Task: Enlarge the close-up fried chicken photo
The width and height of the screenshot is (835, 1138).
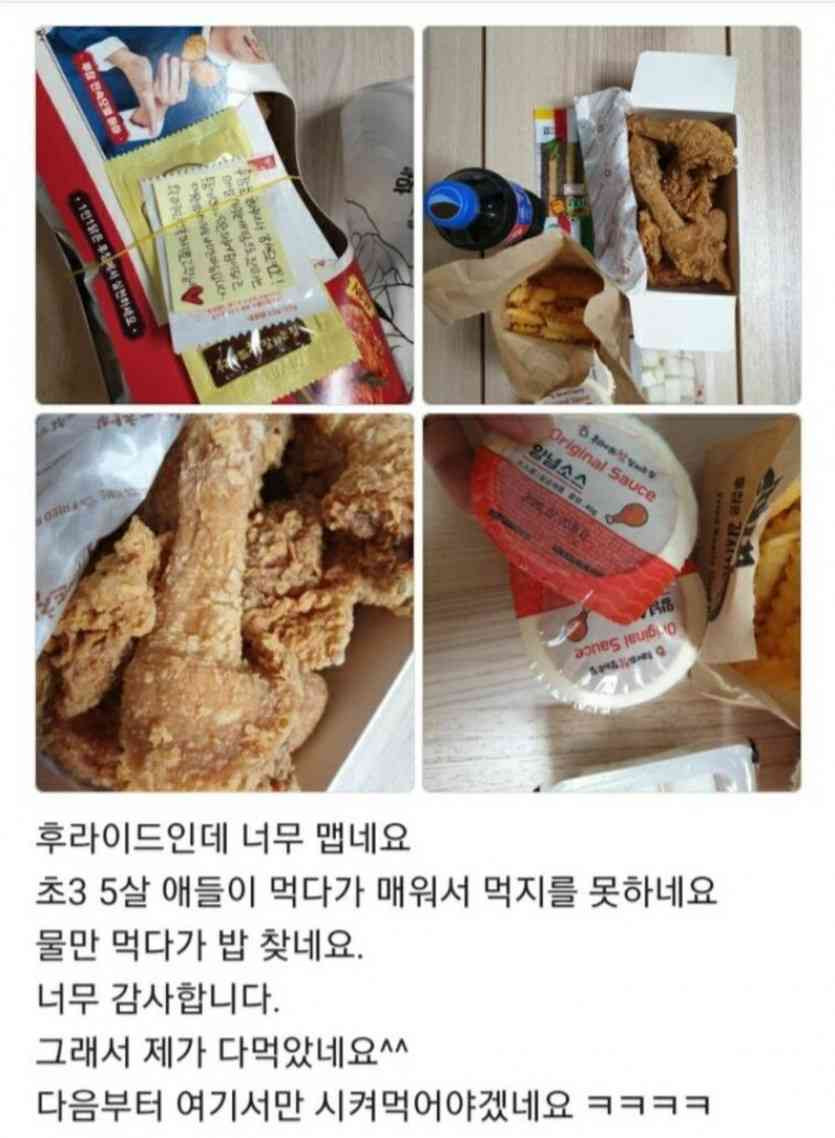Action: click(x=224, y=602)
